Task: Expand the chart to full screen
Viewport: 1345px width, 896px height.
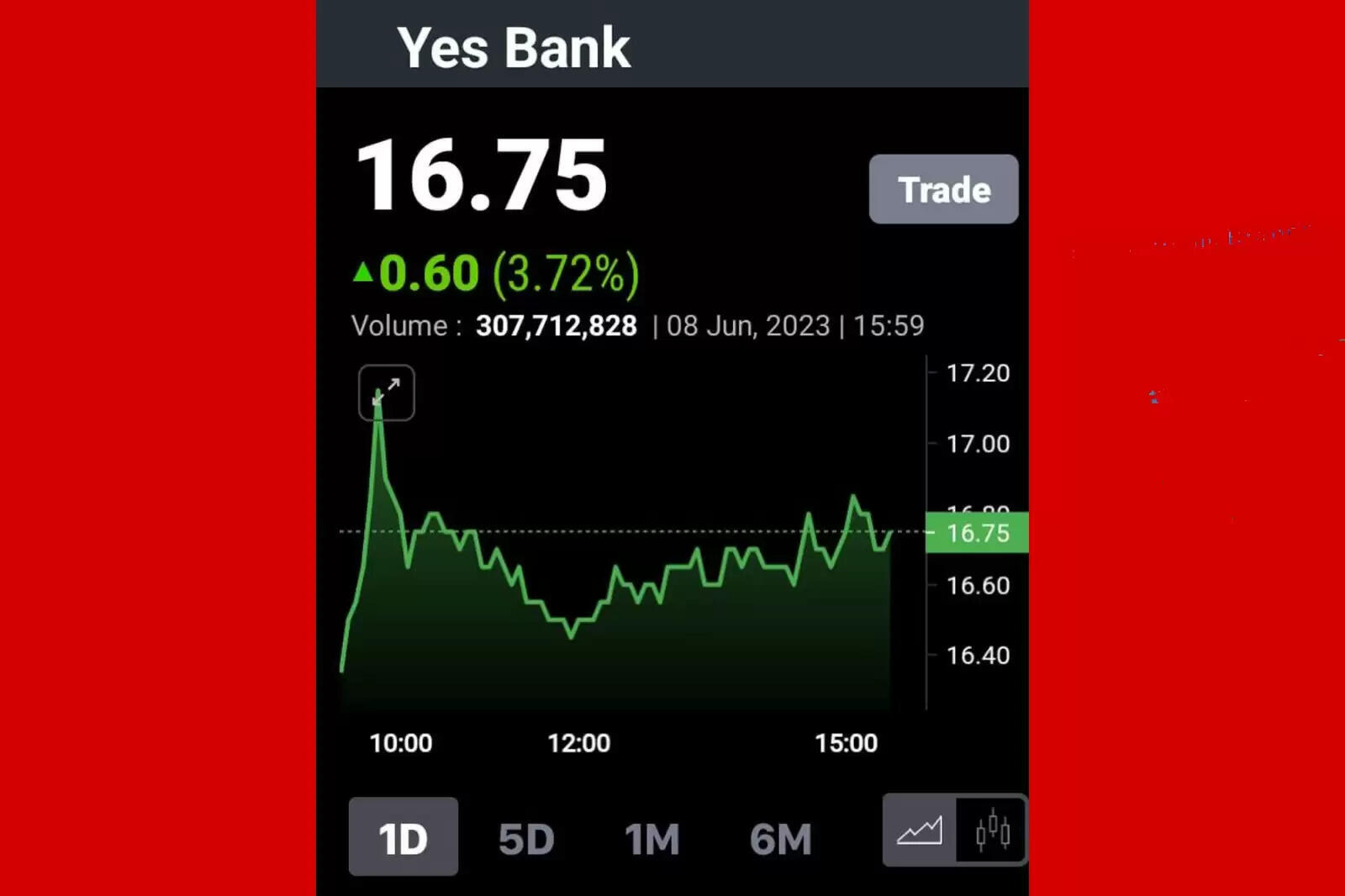Action: point(386,393)
